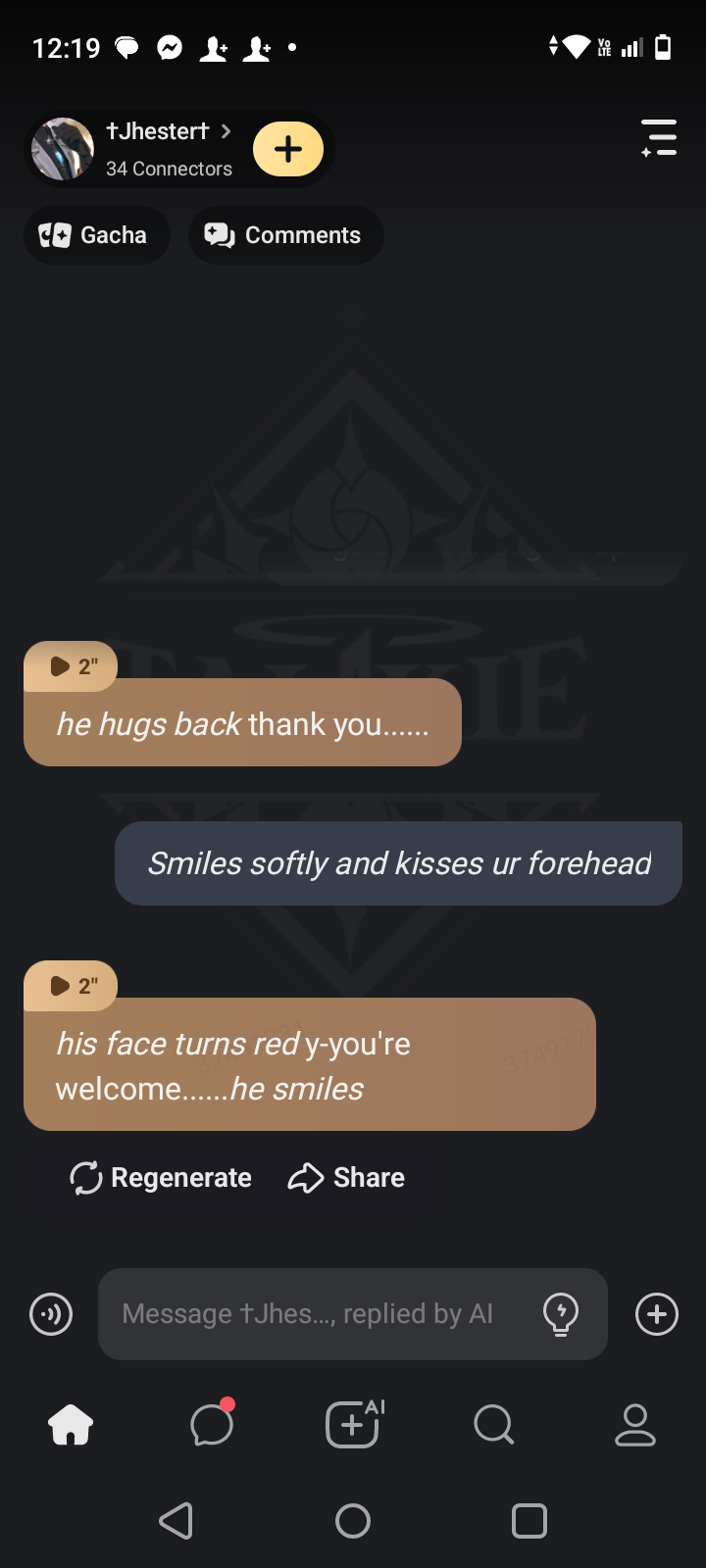Tap the yellow plus connect button
Viewport: 706px width, 1568px height.
(288, 149)
